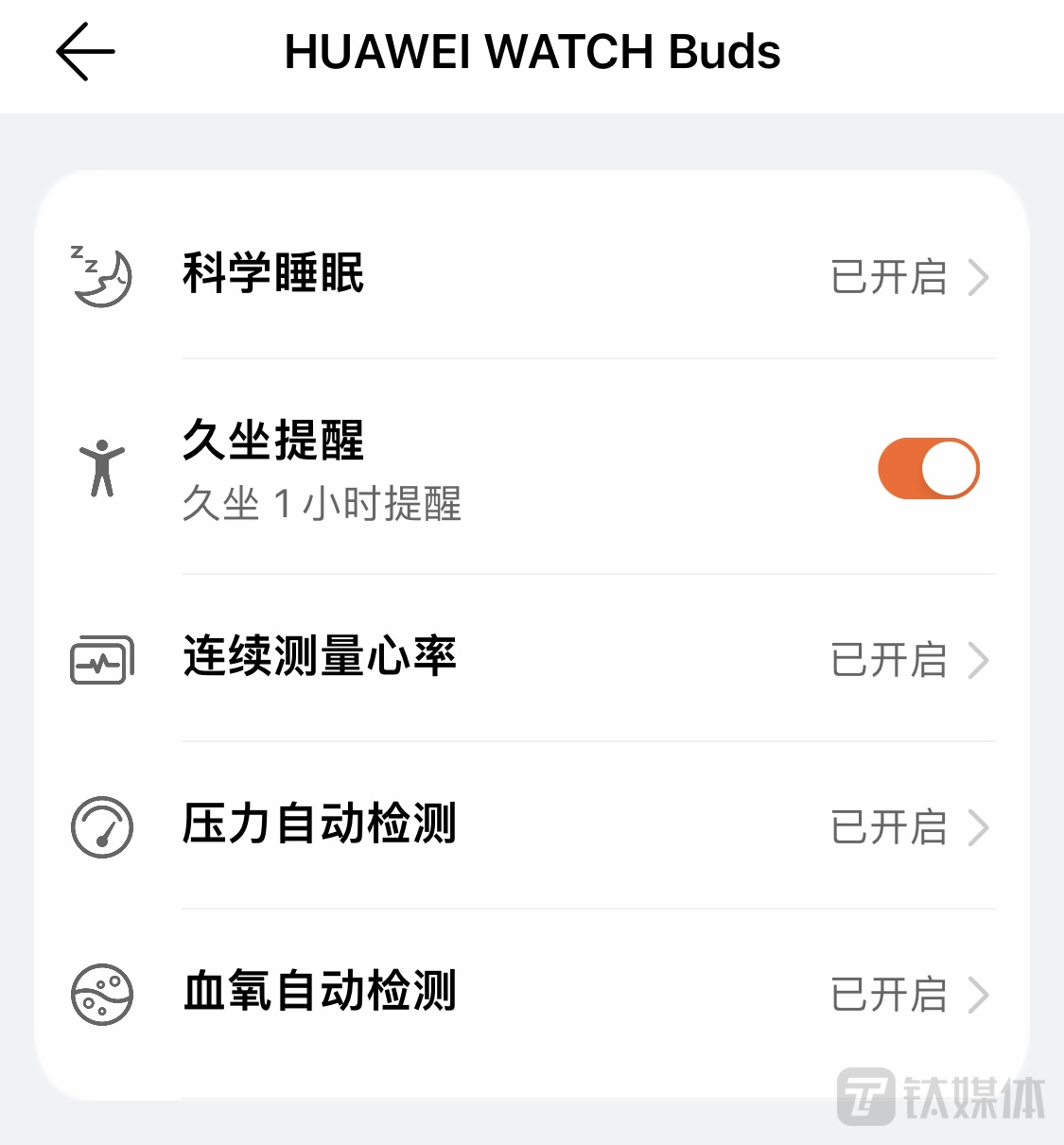Click the heart rate monitor icon
Viewport: 1064px width, 1145px height.
100,659
